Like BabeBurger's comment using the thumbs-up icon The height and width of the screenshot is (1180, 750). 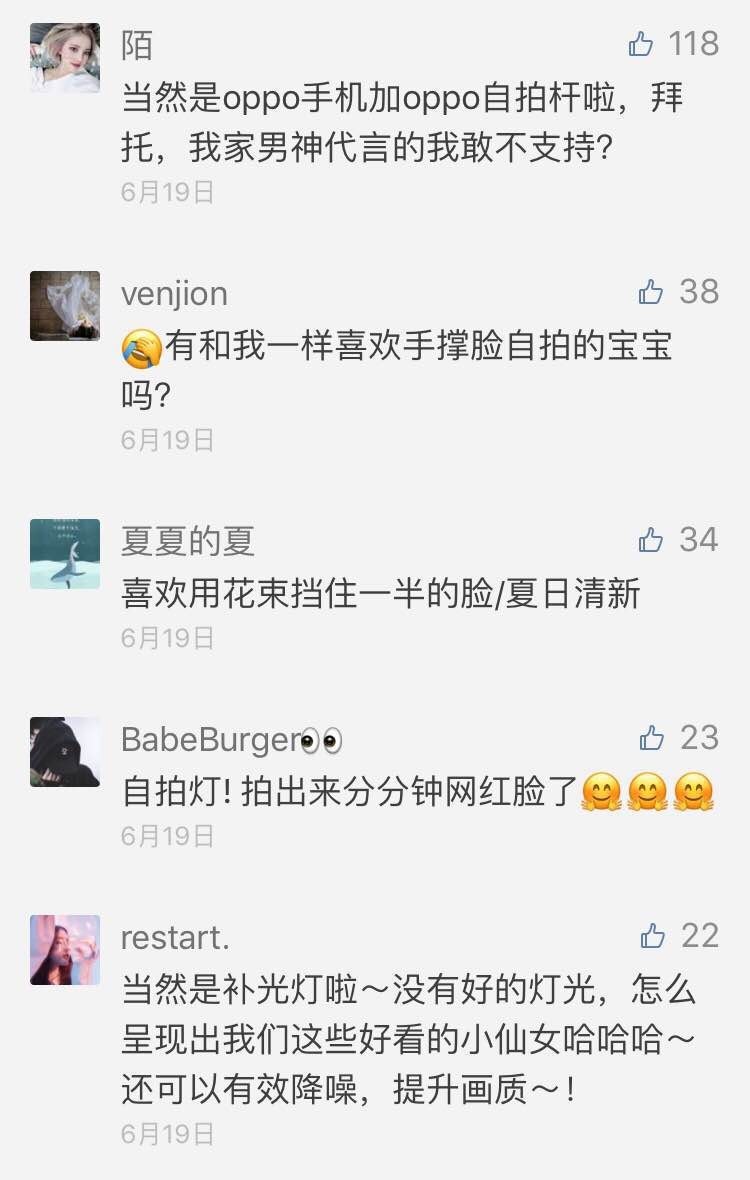tap(652, 738)
